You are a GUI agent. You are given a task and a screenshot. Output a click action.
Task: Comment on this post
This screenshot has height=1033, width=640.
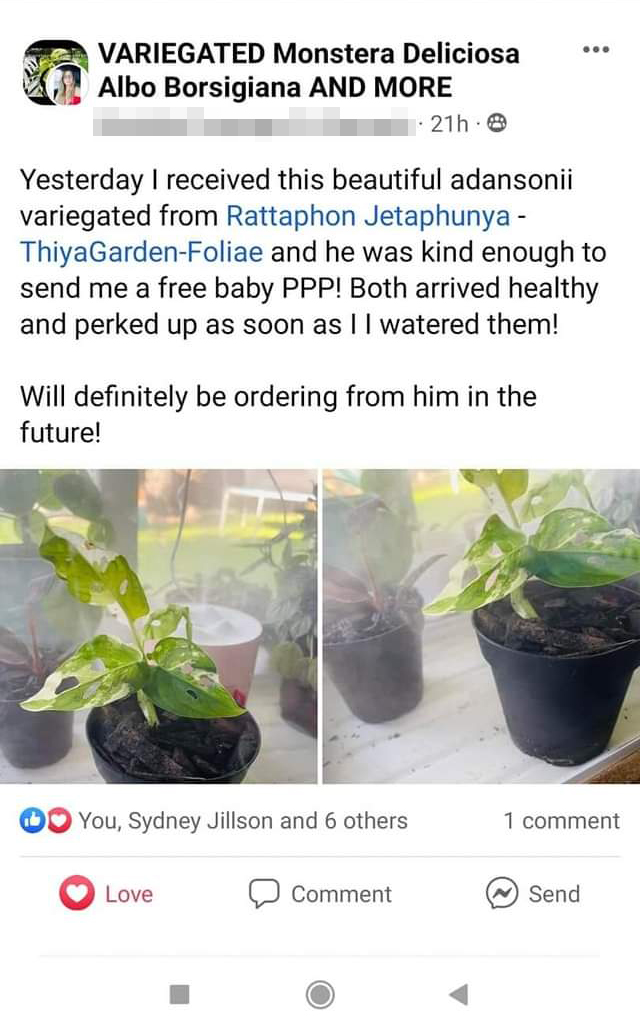(320, 894)
